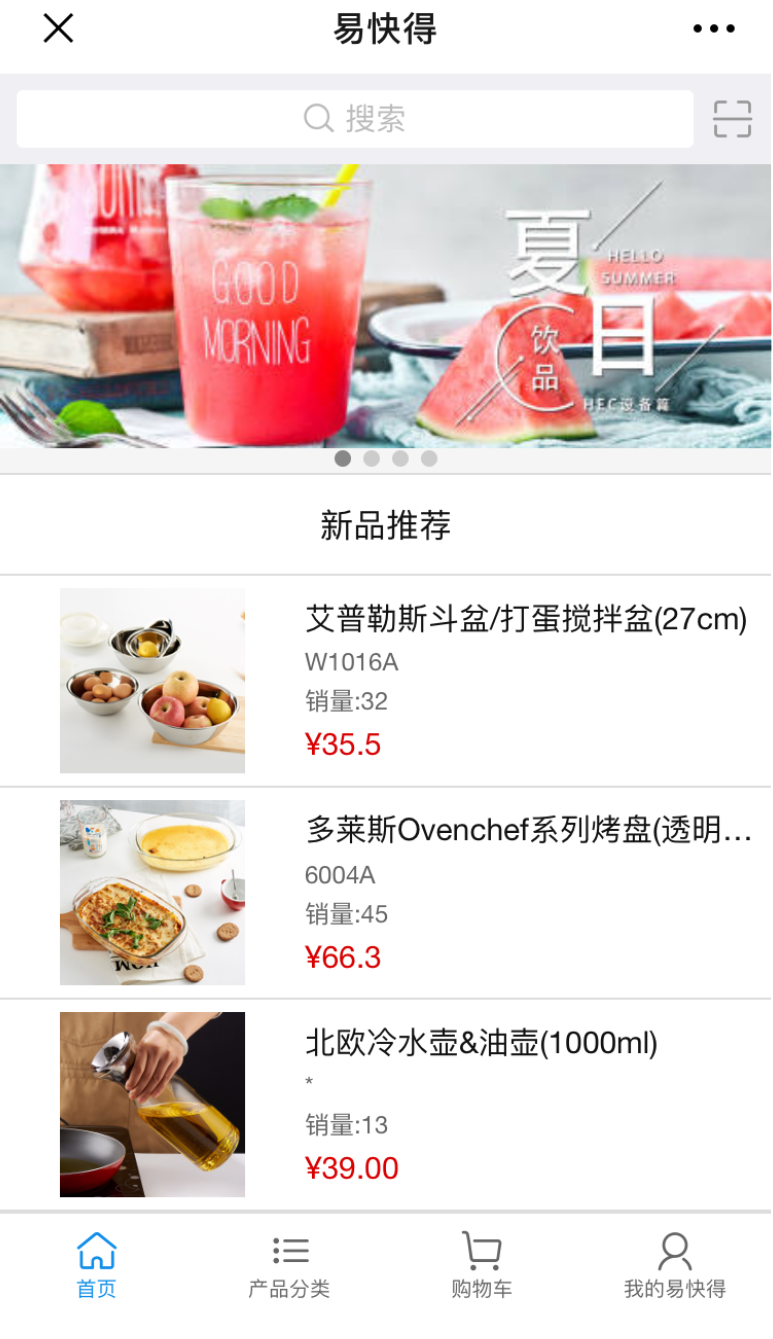This screenshot has width=773, height=1339.
Task: Open the 我的易快得 profile icon
Action: coord(675,1249)
